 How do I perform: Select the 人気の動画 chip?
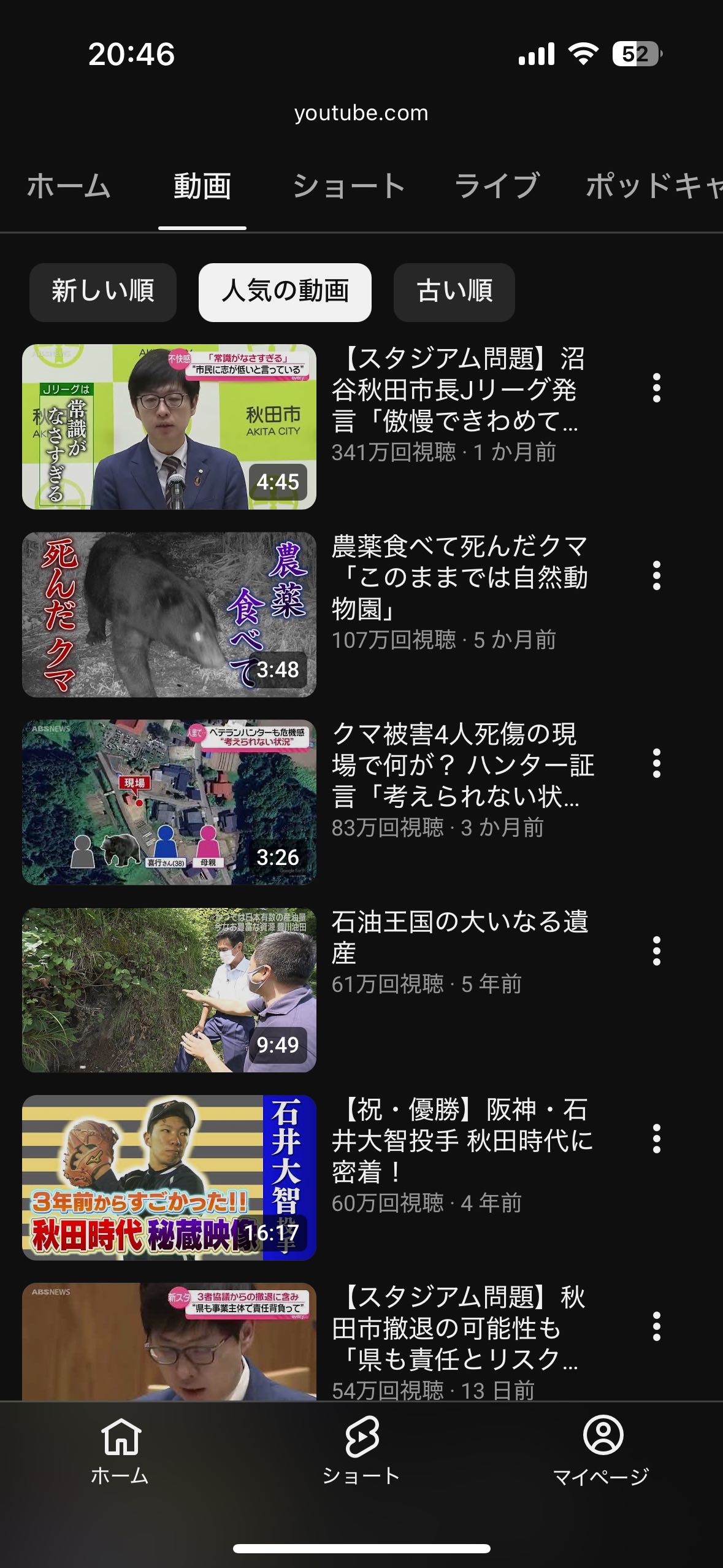click(x=285, y=292)
